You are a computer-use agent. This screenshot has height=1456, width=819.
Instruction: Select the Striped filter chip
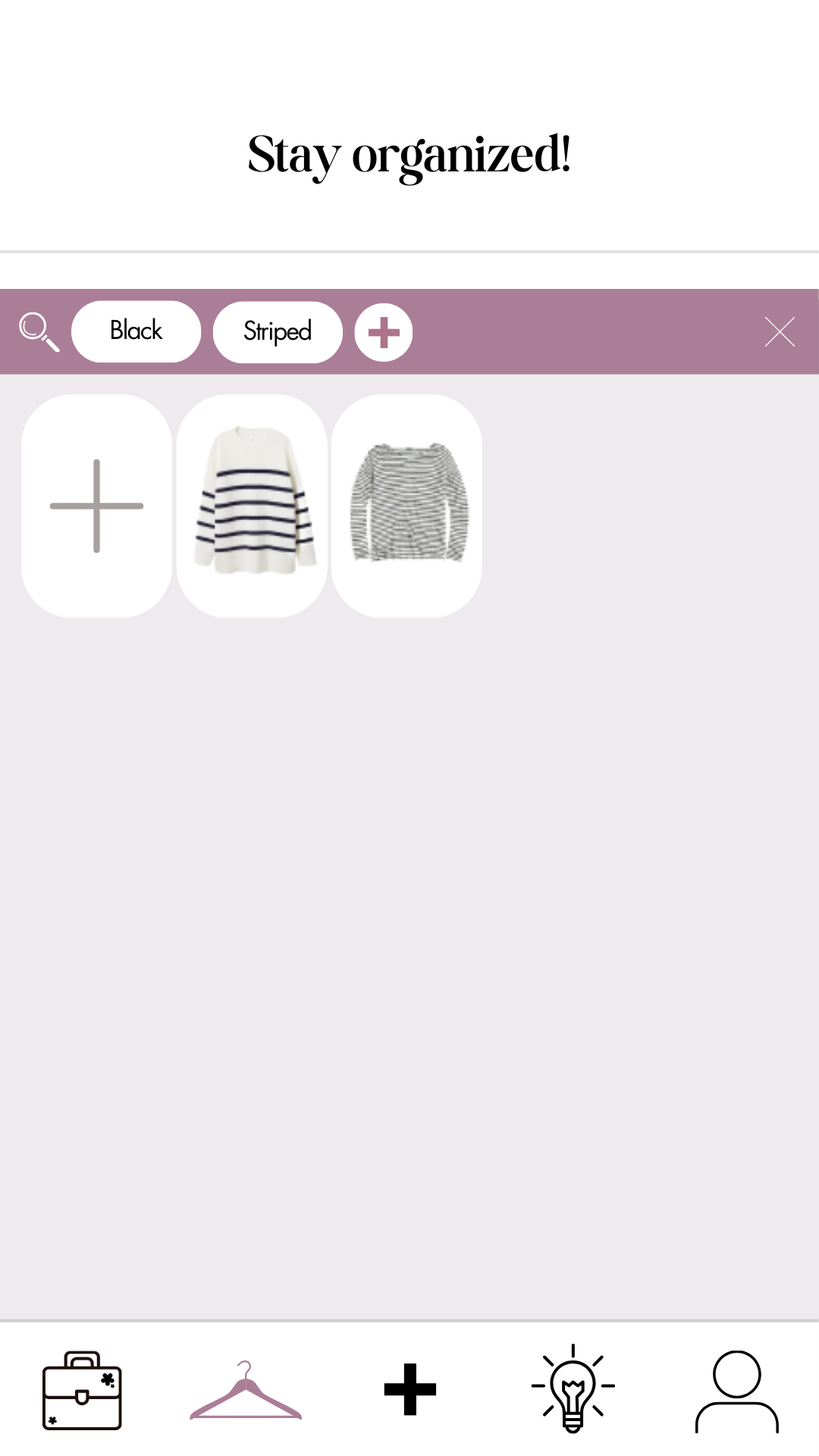click(278, 332)
